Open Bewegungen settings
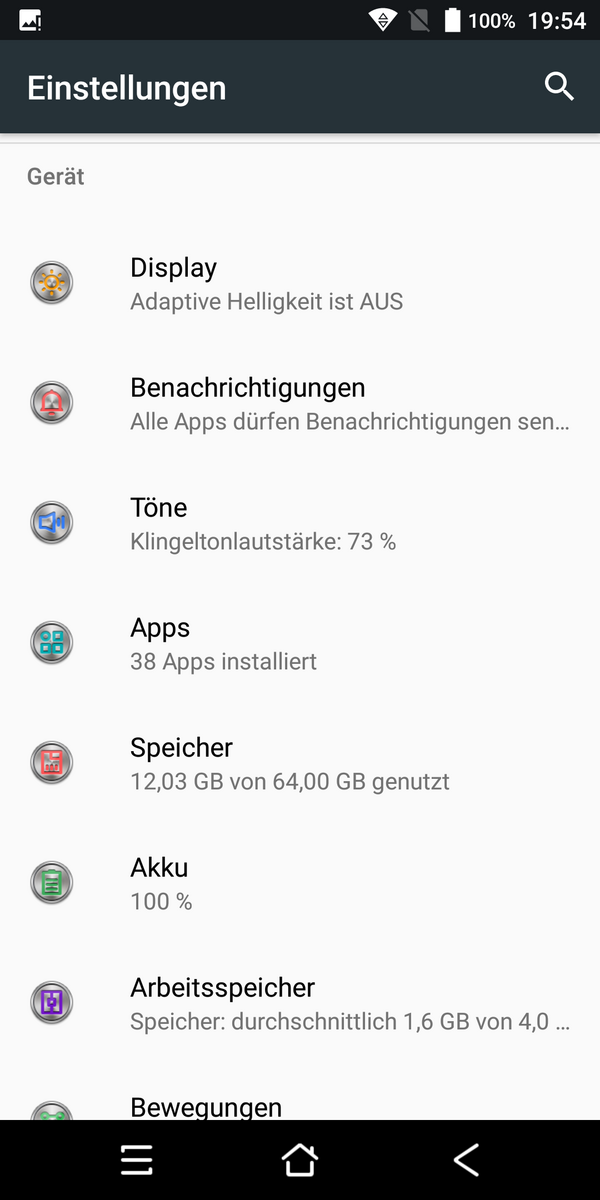 300,1093
